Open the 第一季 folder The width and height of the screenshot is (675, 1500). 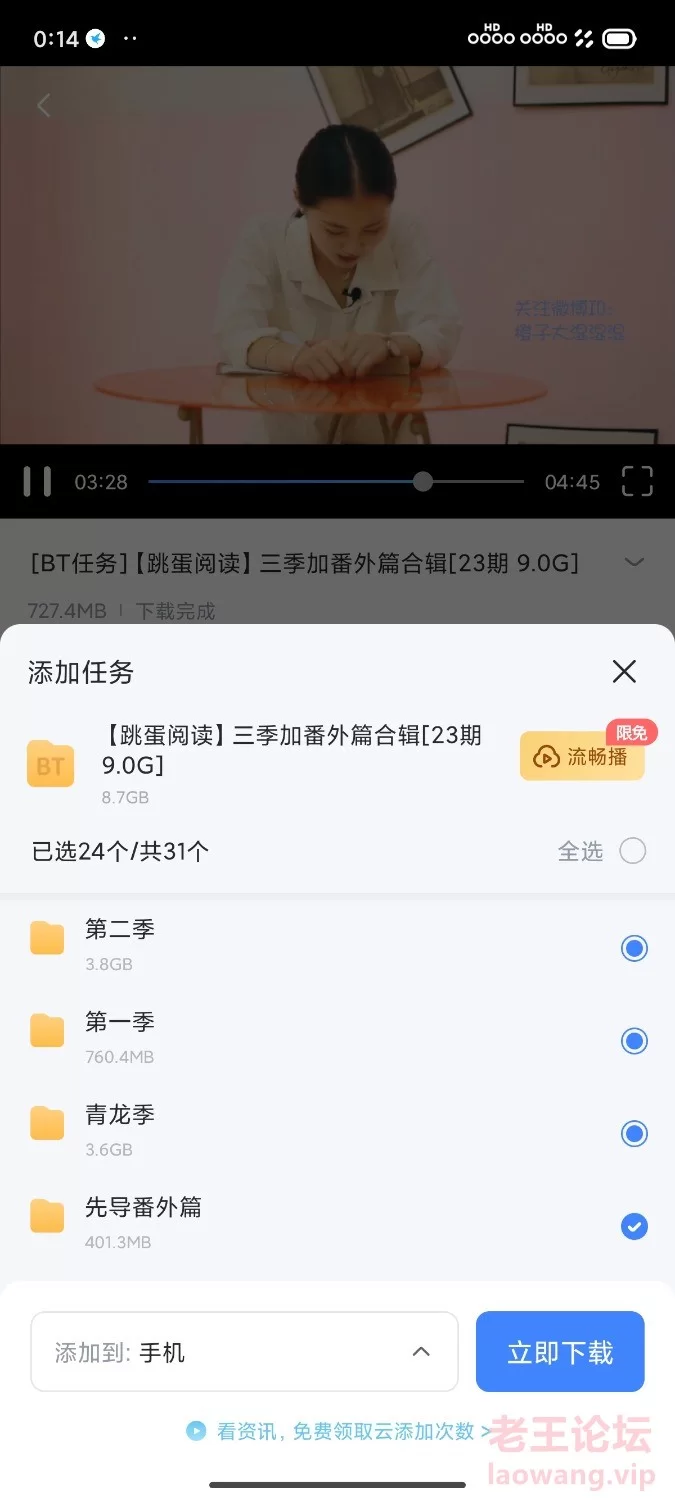(x=120, y=1035)
